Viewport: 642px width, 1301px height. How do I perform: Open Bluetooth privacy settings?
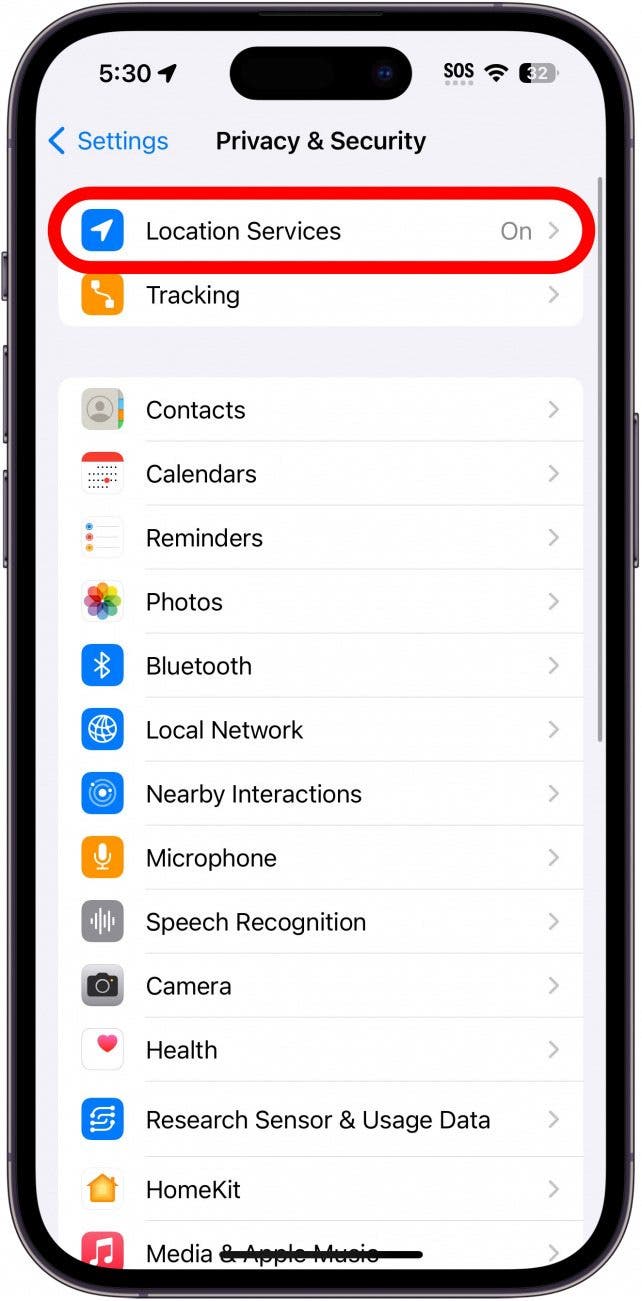pyautogui.click(x=320, y=666)
